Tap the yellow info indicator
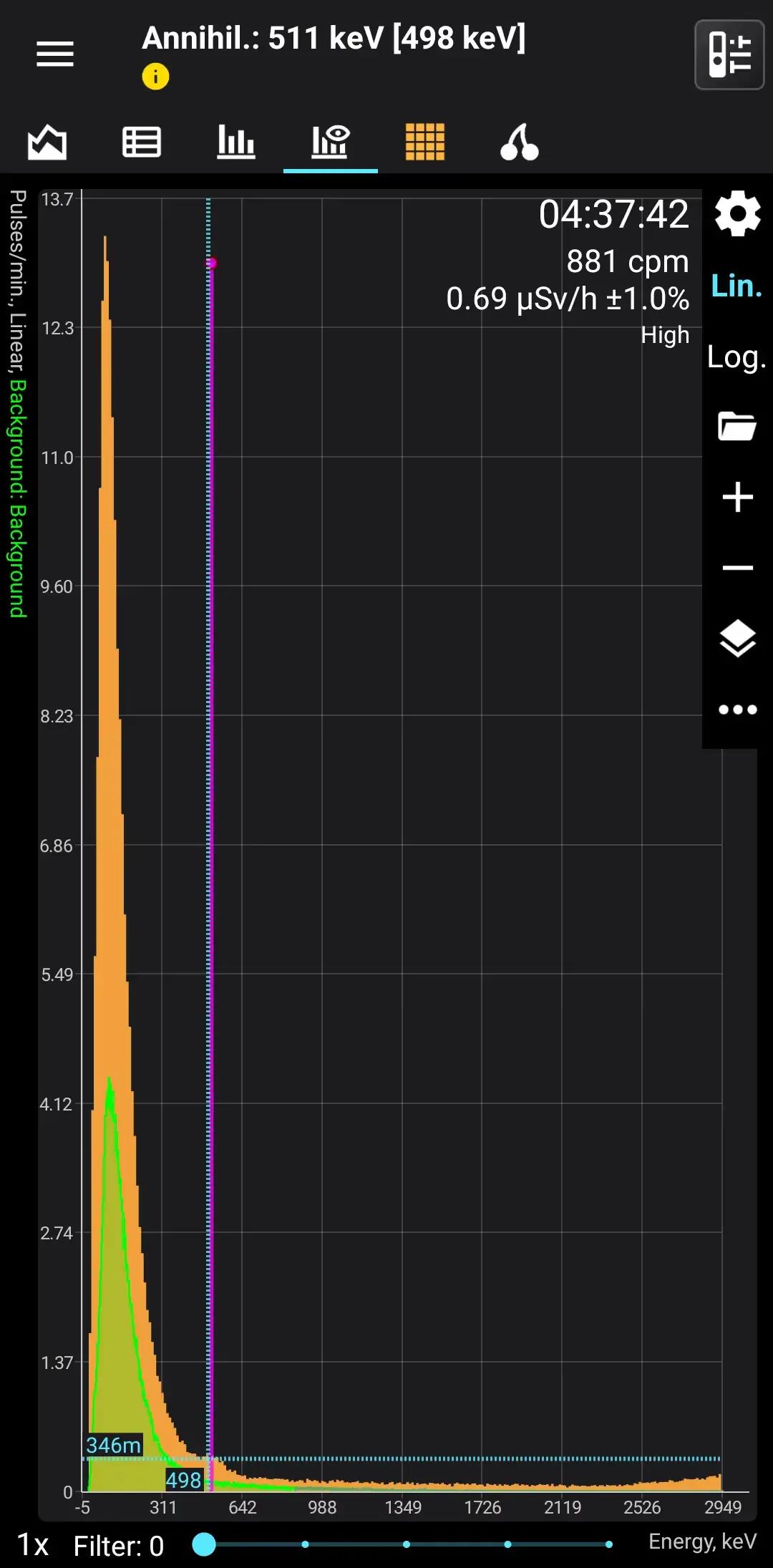 [155, 76]
